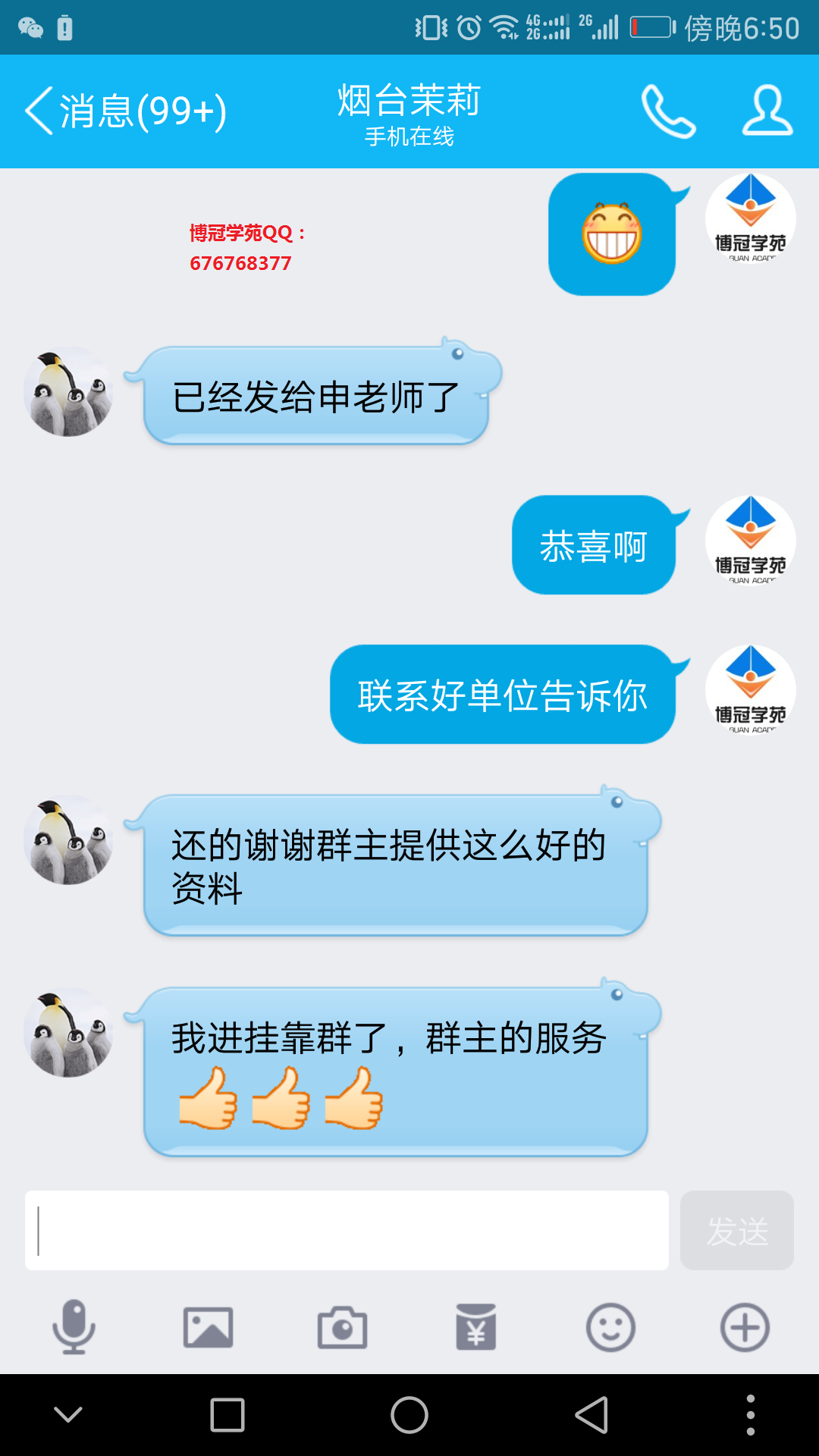Viewport: 819px width, 1456px height.
Task: Open the plus more options menu
Action: 745,1327
